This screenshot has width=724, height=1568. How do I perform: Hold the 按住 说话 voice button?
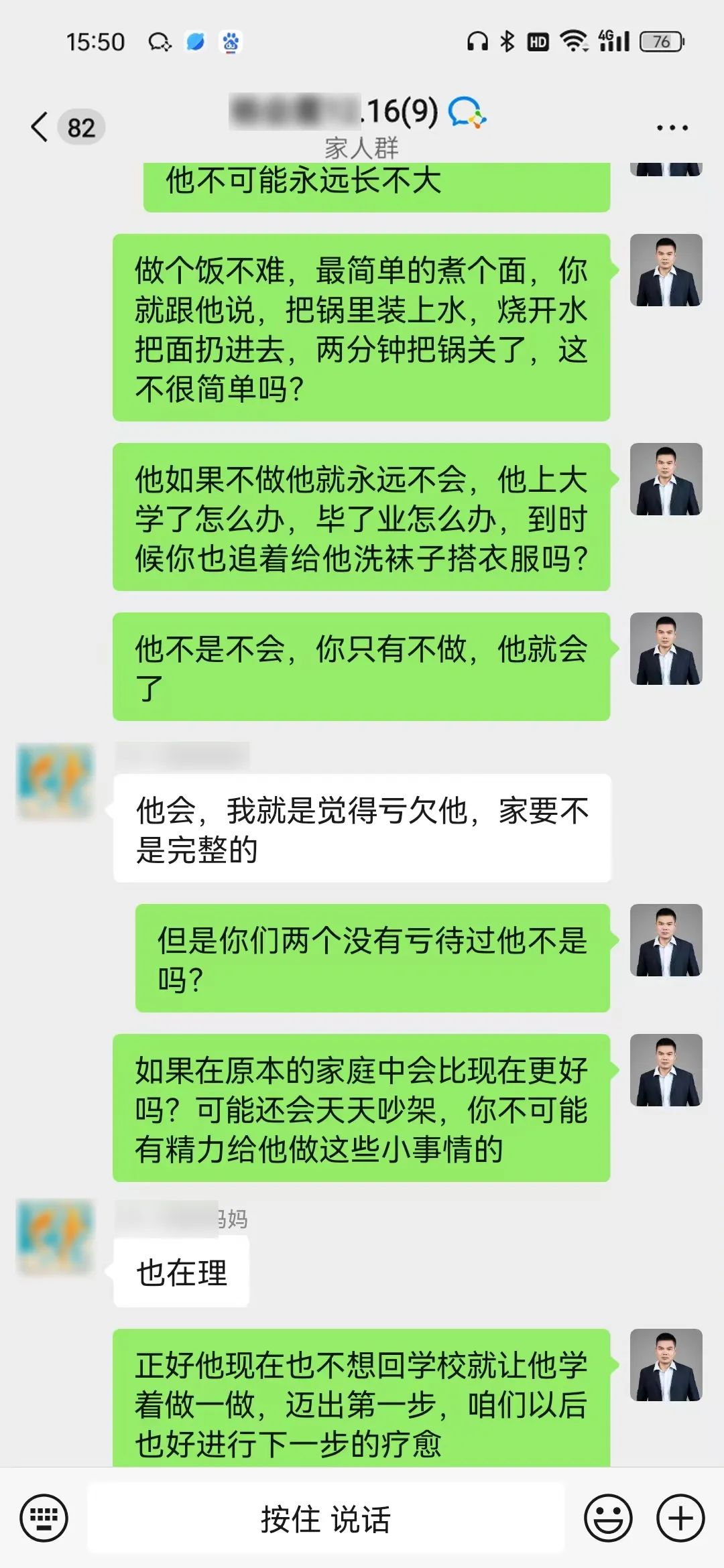[x=326, y=1518]
